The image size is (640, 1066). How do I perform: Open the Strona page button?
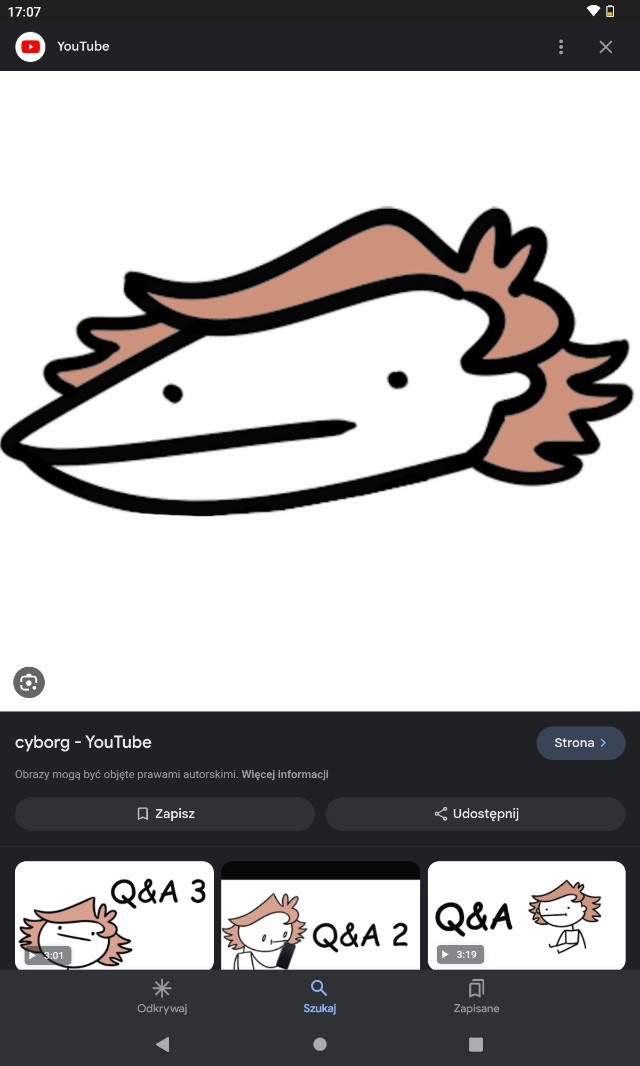(x=581, y=743)
